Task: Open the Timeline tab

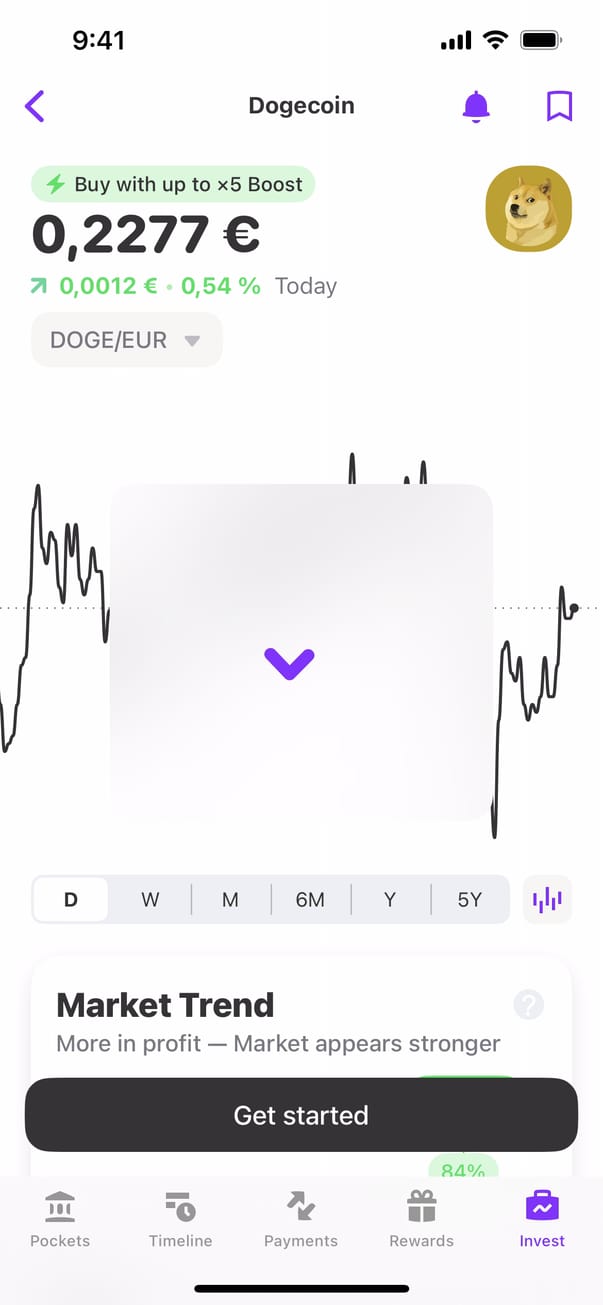Action: click(180, 1220)
